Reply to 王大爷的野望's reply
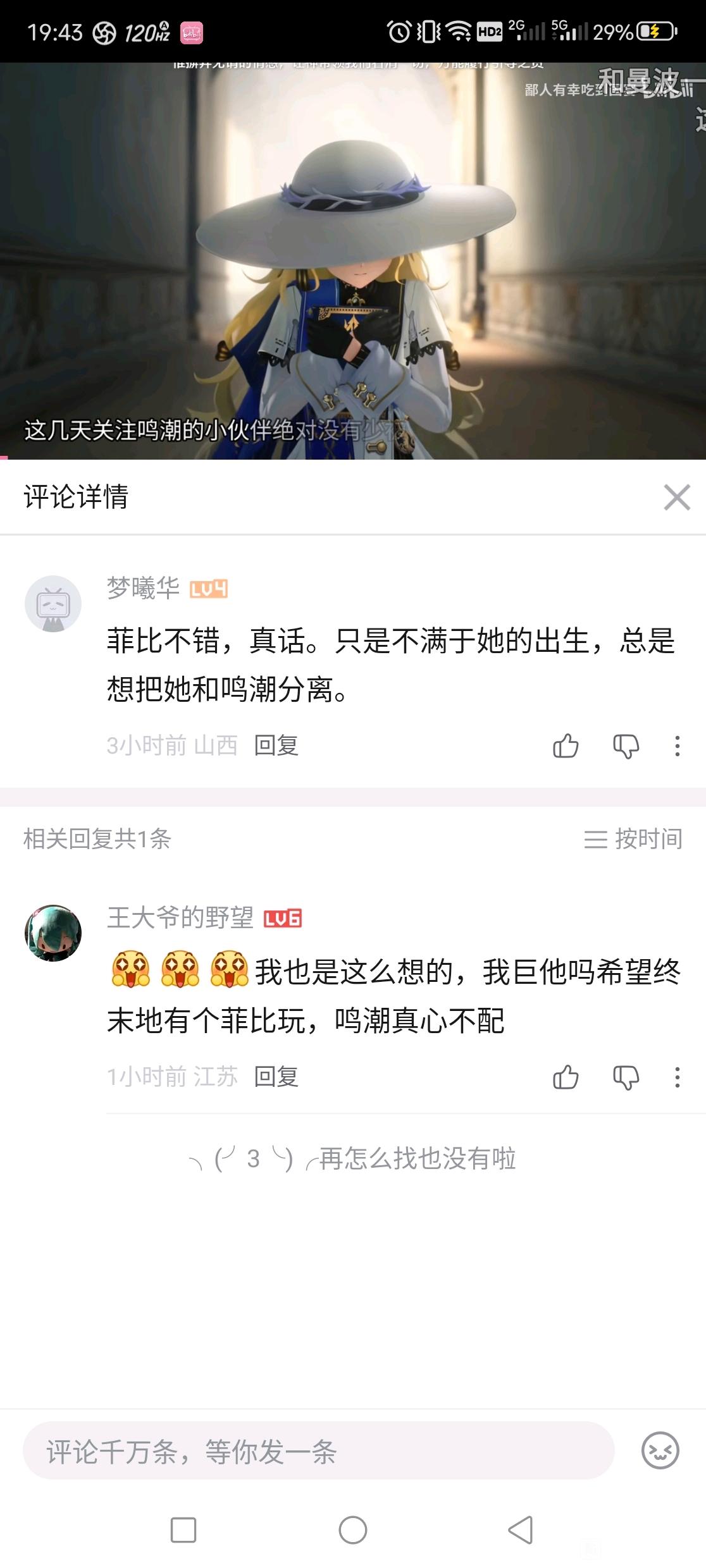706x1568 pixels. (x=276, y=1077)
